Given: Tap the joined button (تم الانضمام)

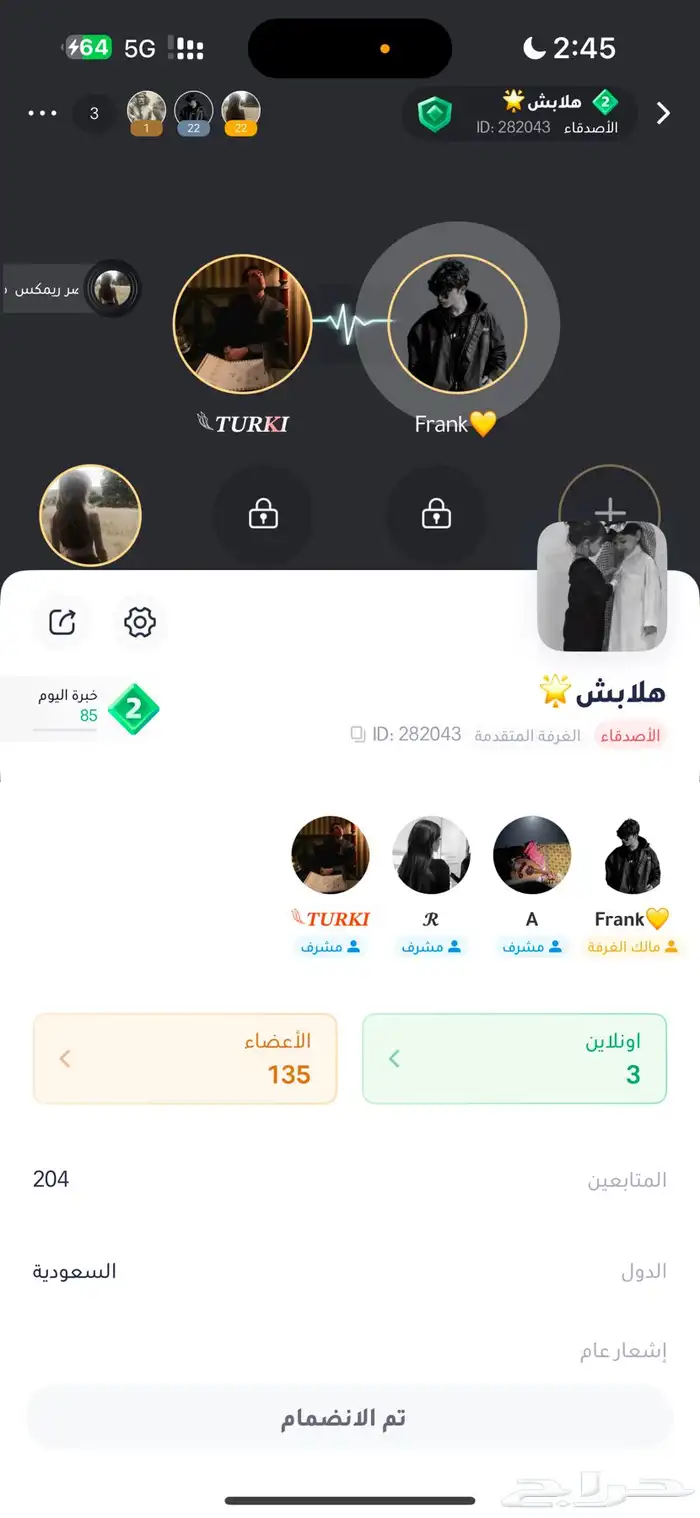Looking at the screenshot, I should (x=349, y=1418).
